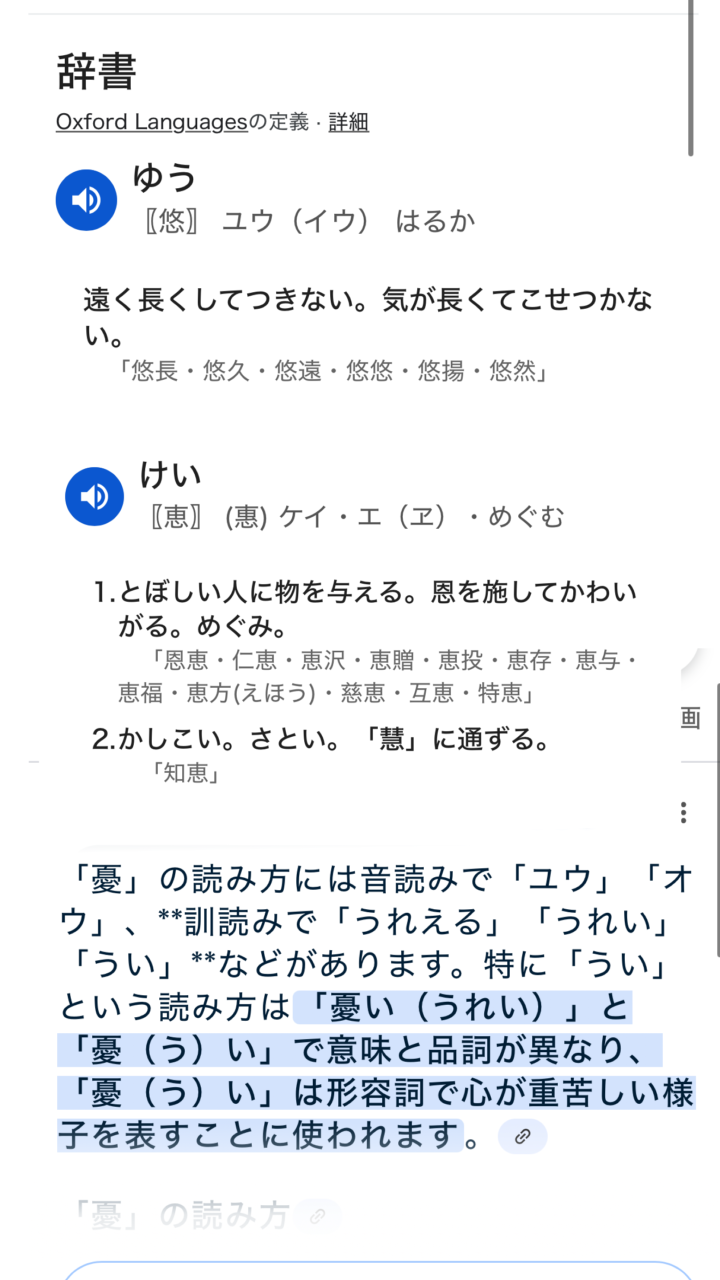
Task: Play audio pronunciation for けい
Action: point(94,496)
